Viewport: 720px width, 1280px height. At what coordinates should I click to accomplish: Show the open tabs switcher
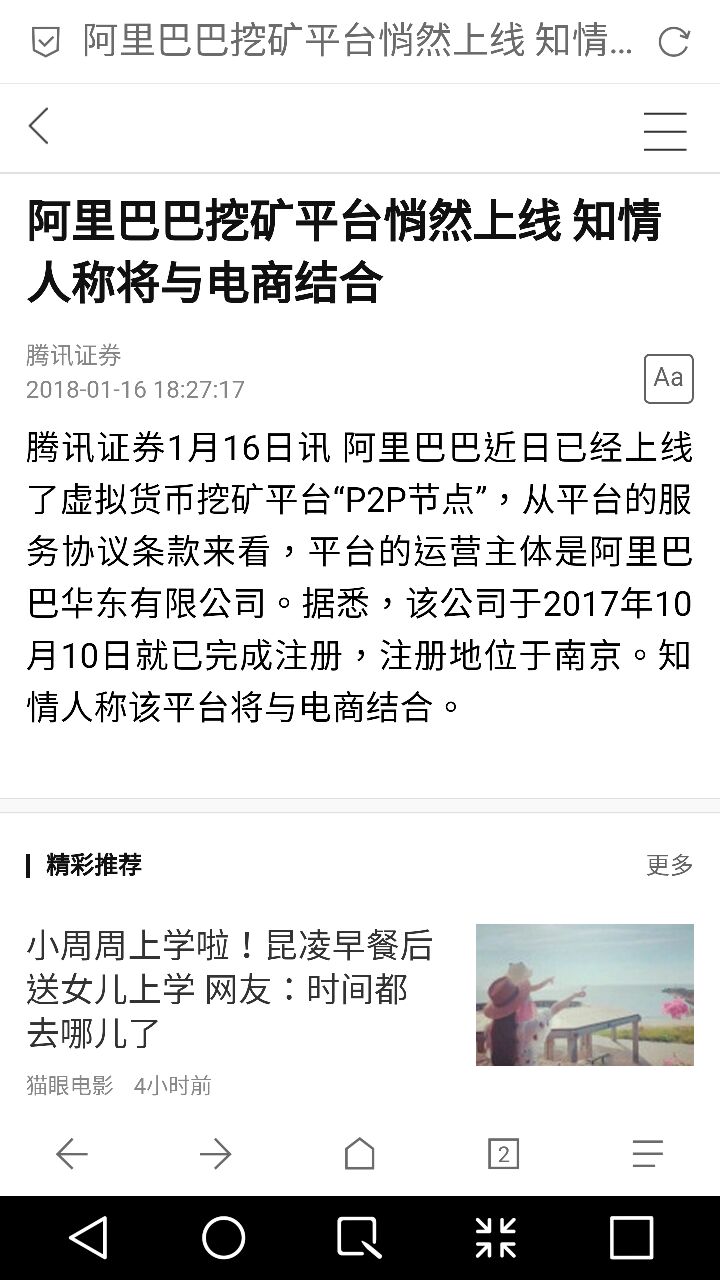tap(503, 1155)
